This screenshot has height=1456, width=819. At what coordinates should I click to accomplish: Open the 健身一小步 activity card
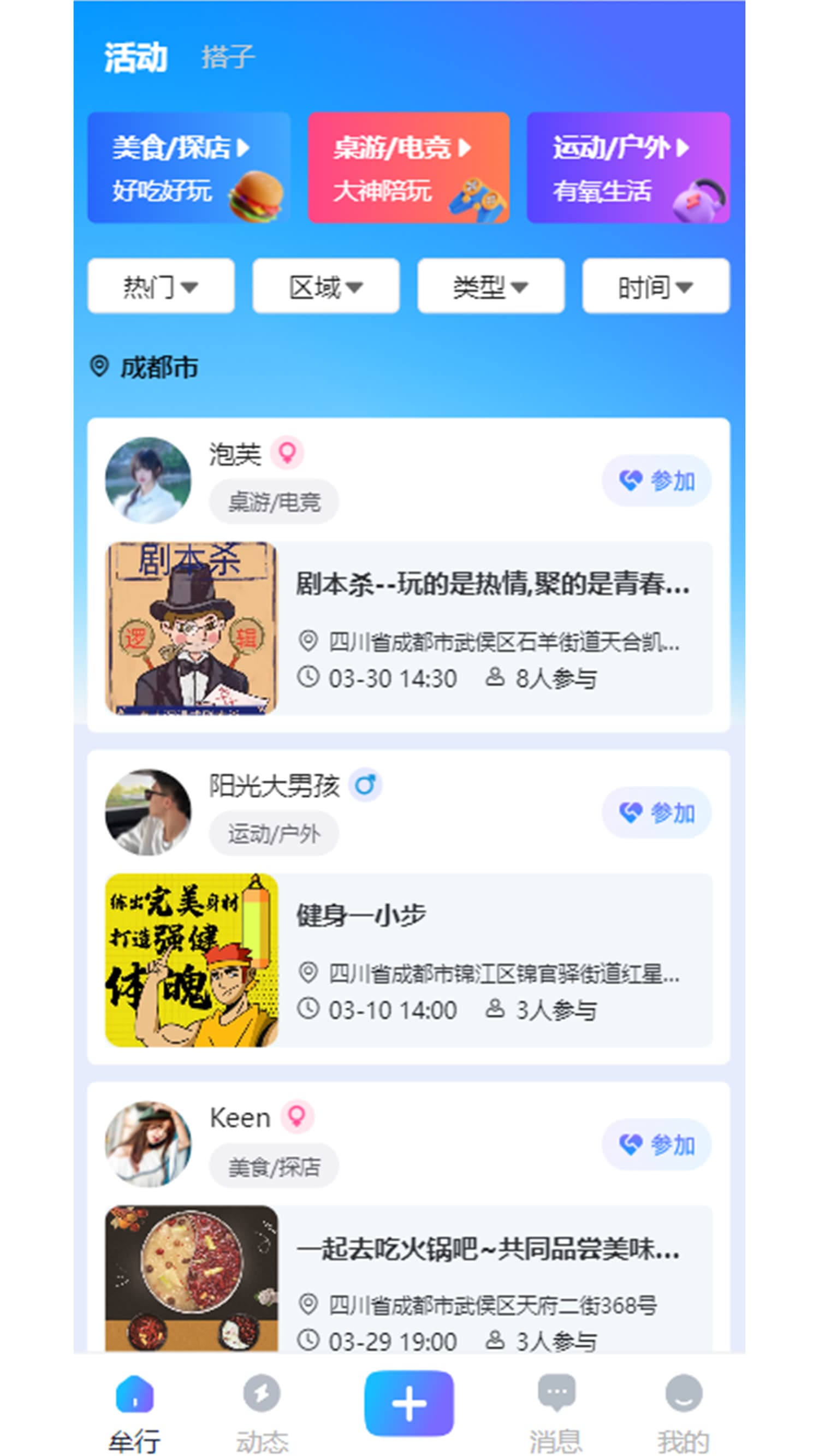tap(492, 960)
